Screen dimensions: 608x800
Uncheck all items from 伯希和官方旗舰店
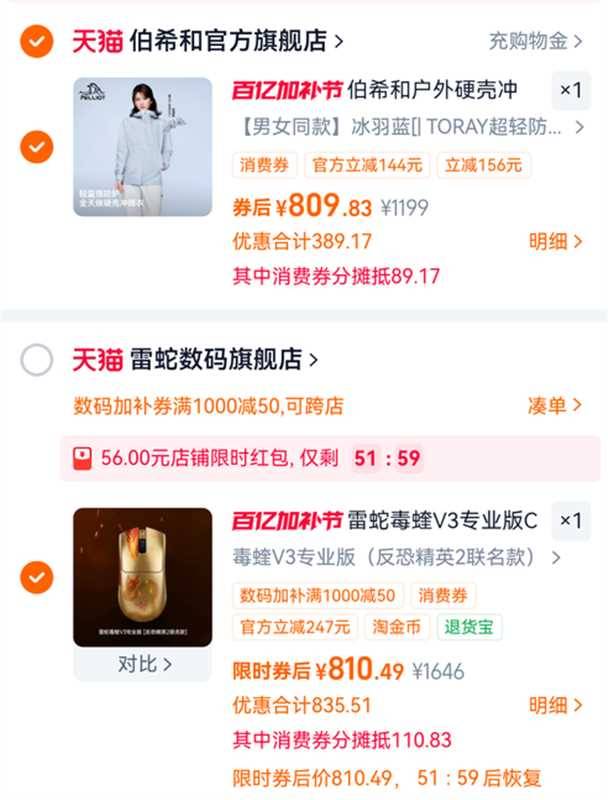pyautogui.click(x=36, y=41)
